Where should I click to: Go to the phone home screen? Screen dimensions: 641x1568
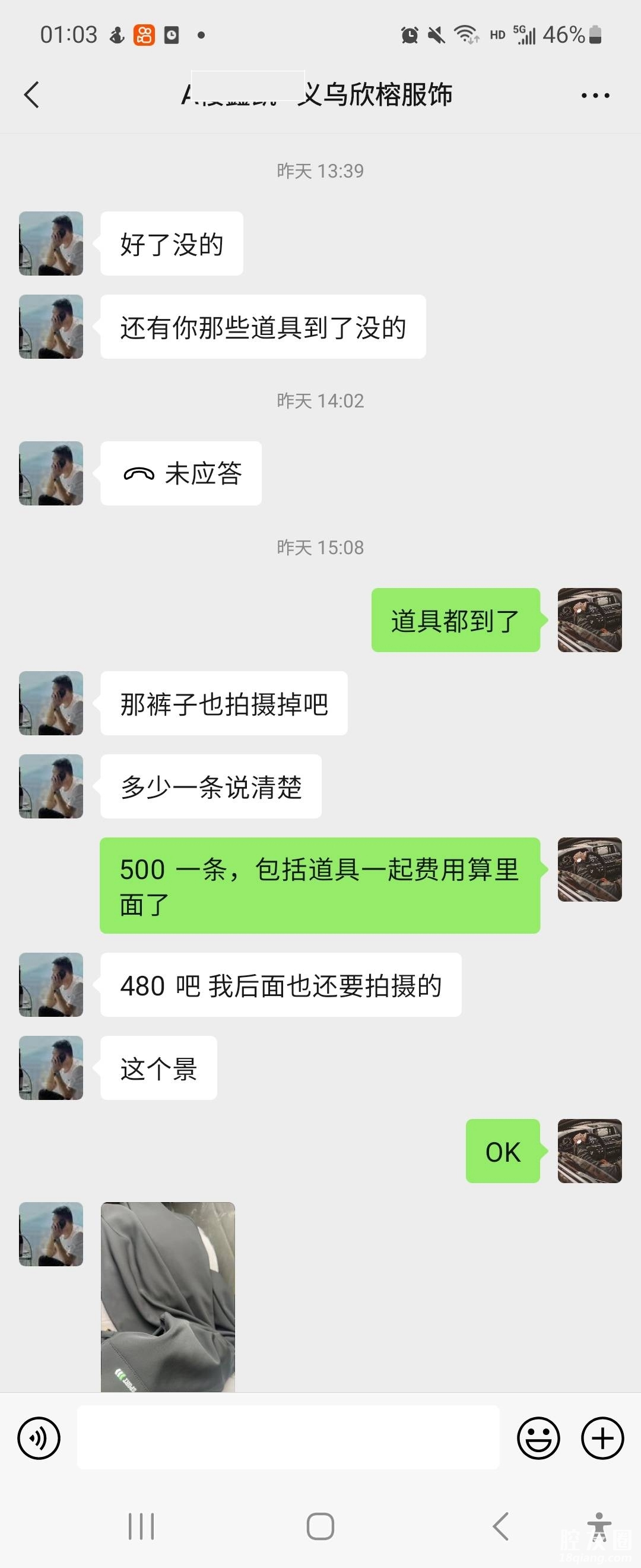pos(320,1526)
